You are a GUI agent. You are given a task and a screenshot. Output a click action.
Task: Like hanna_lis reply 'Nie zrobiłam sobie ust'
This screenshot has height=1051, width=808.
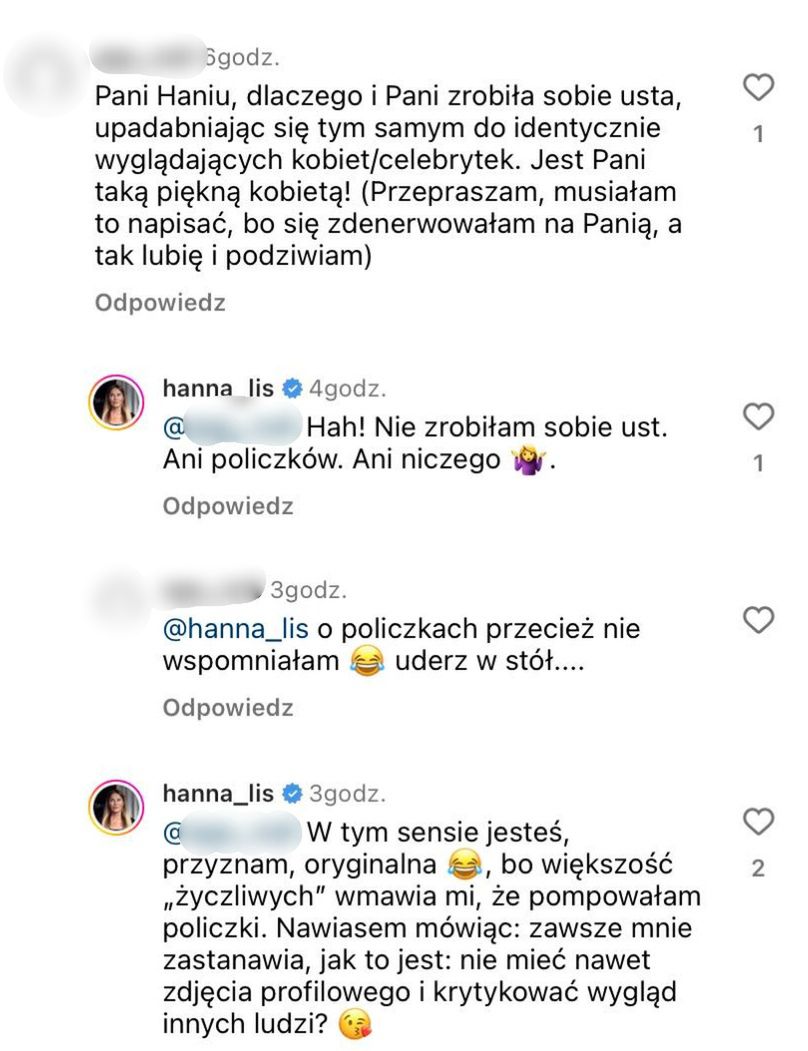(x=760, y=415)
